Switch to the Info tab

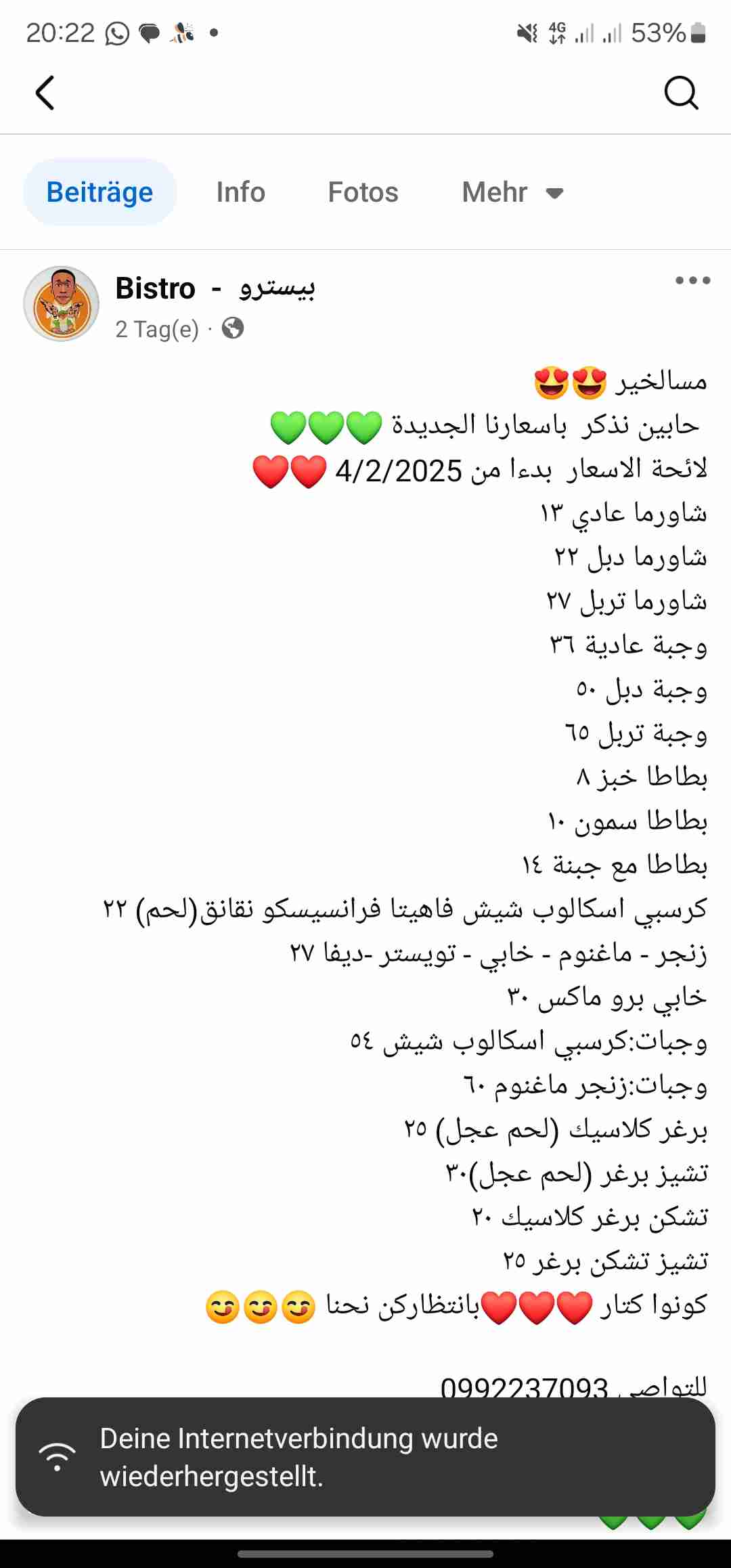(x=240, y=192)
